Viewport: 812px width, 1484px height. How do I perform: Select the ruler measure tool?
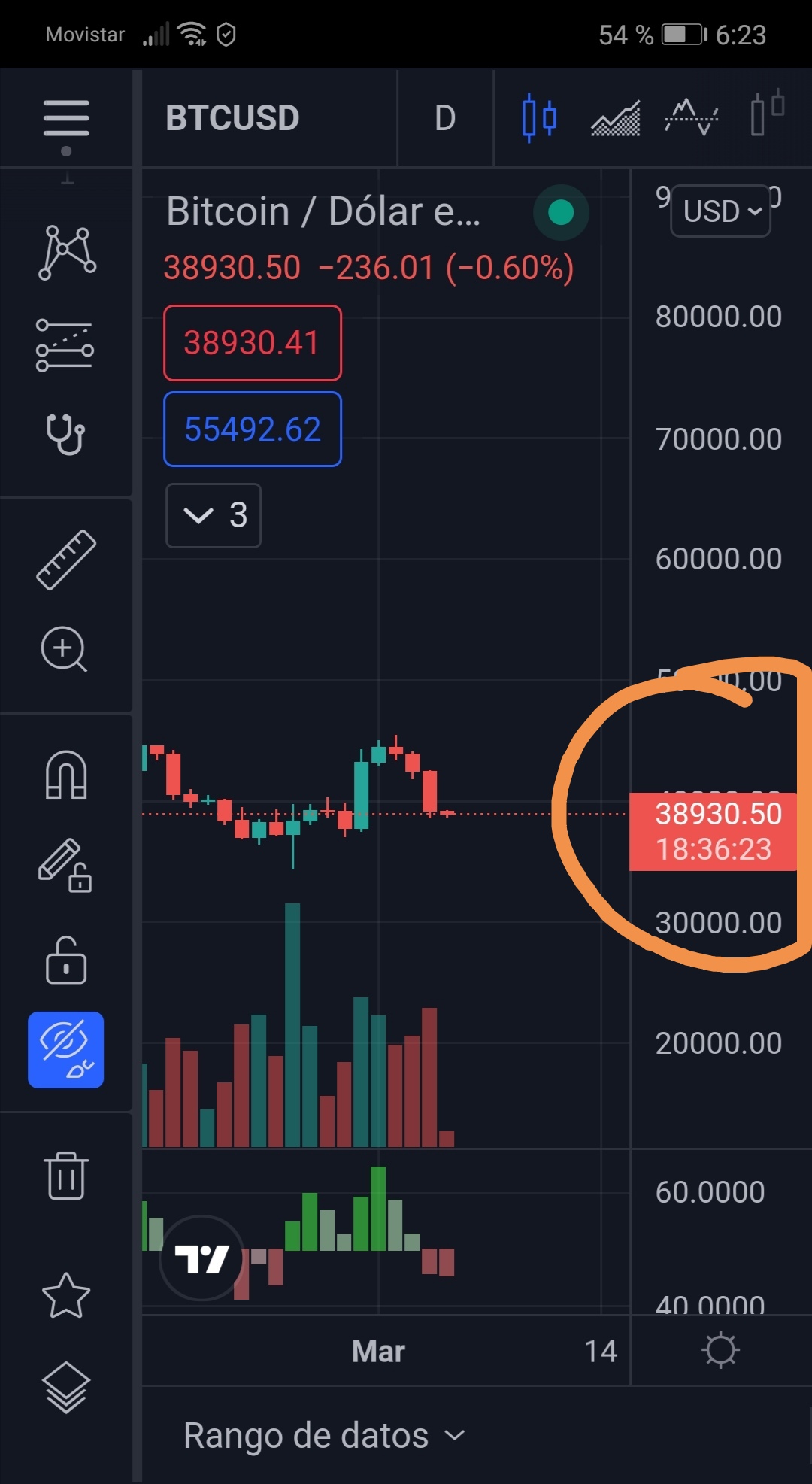(x=66, y=560)
